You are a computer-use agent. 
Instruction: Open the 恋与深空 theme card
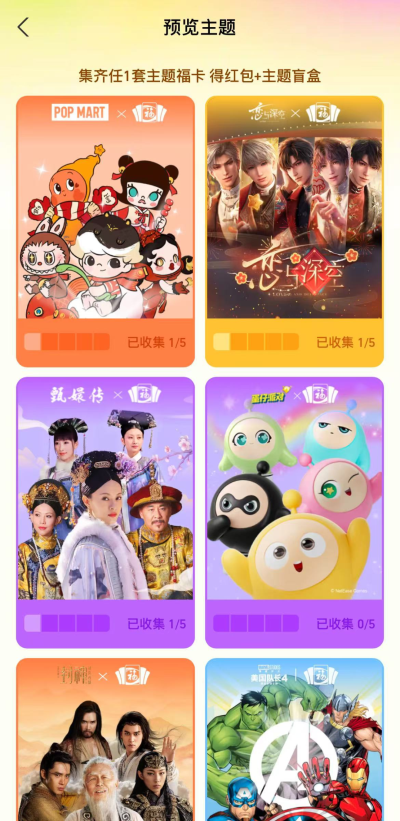(x=294, y=231)
